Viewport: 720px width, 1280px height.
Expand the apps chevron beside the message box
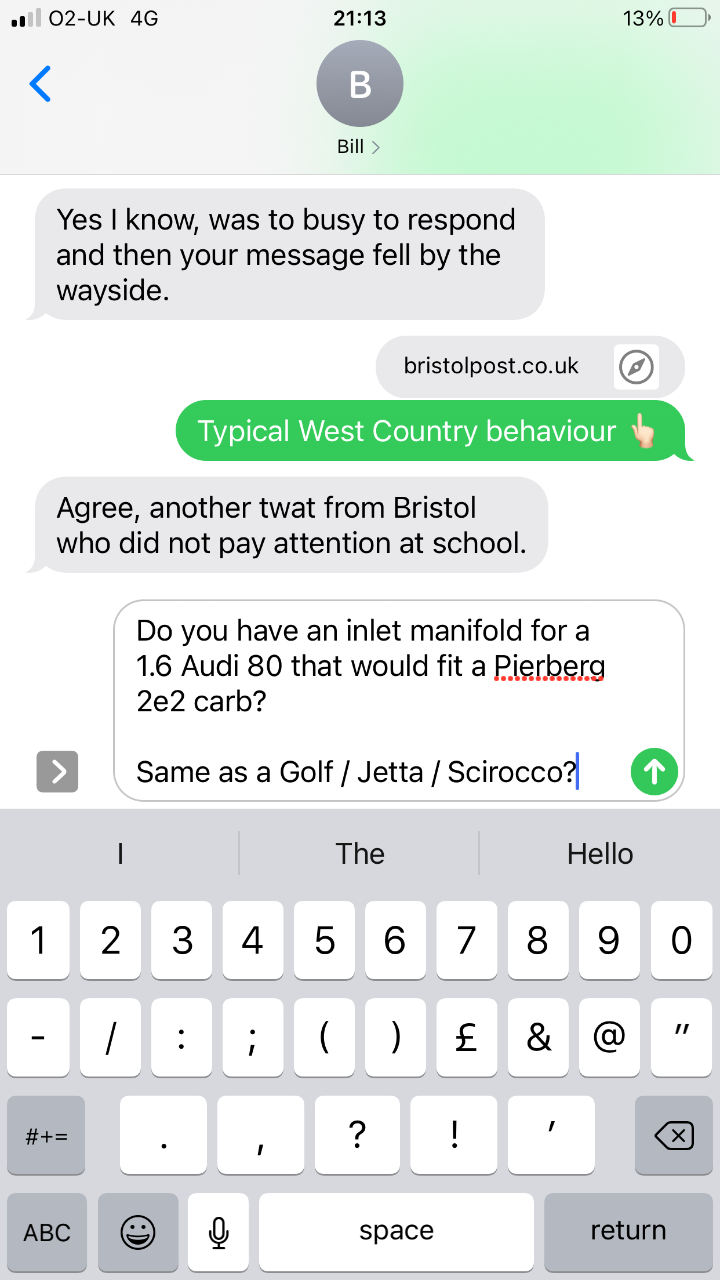(x=57, y=771)
